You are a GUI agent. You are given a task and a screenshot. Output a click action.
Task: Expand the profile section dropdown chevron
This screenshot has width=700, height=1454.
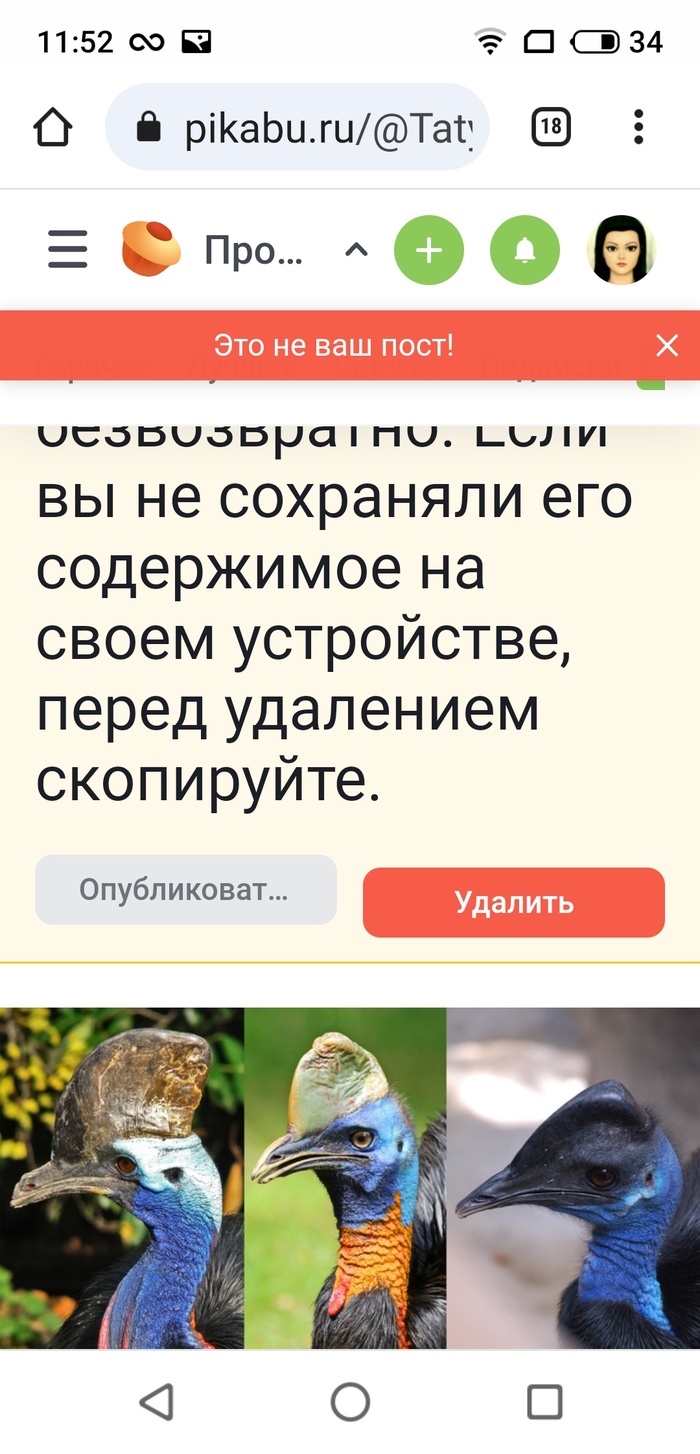356,250
